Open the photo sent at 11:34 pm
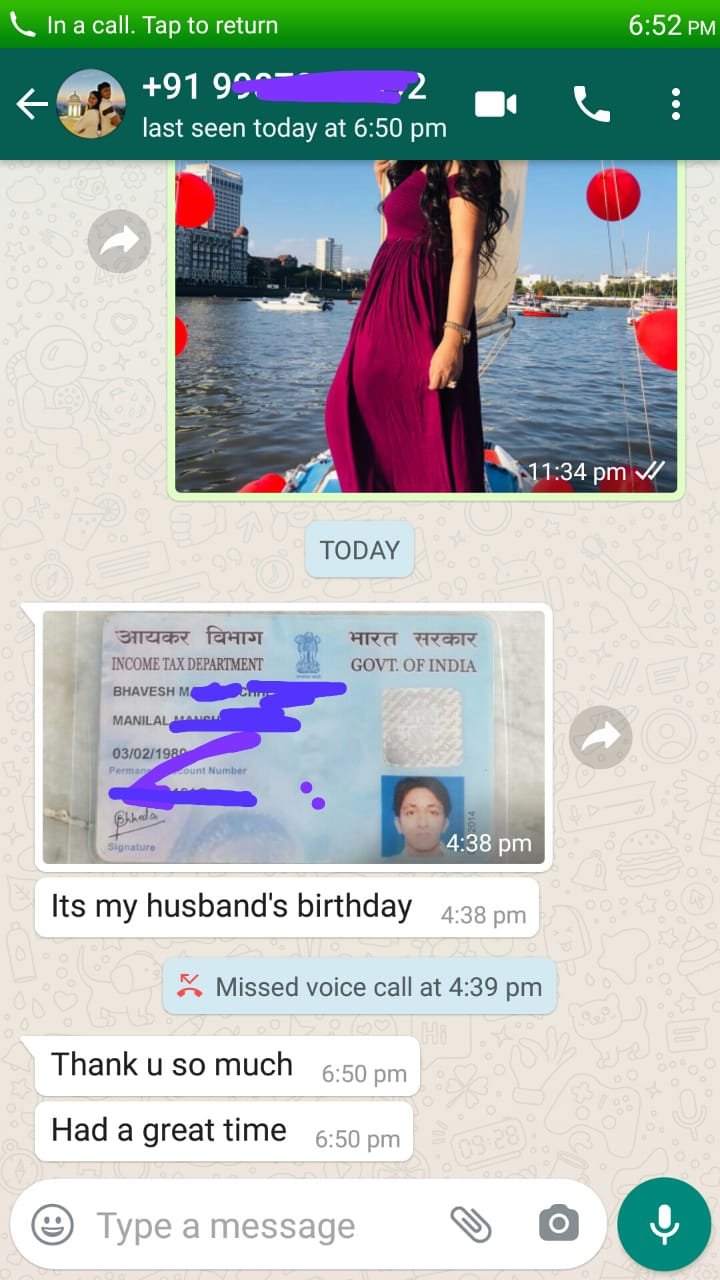This screenshot has width=720, height=1280. pyautogui.click(x=427, y=325)
